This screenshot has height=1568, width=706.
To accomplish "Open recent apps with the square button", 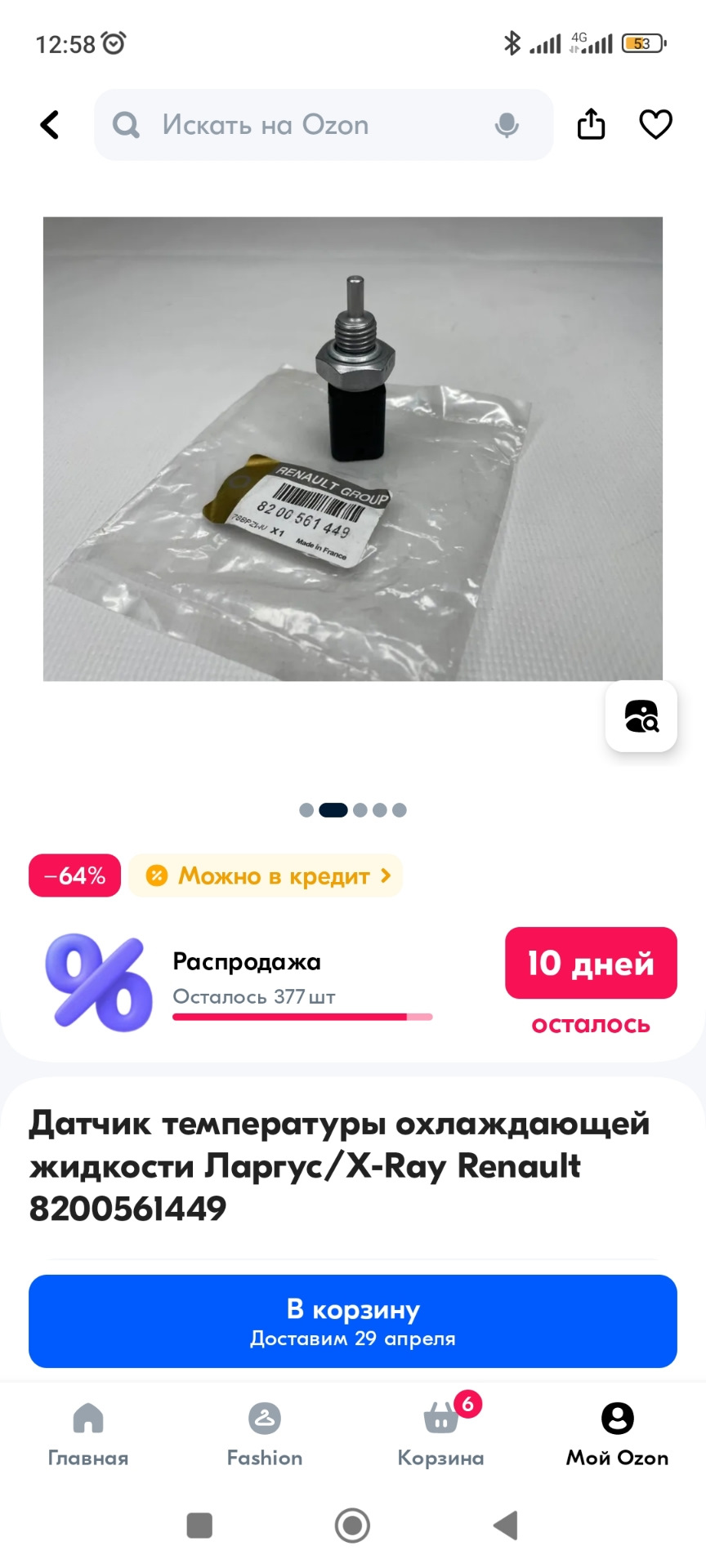I will [x=199, y=1525].
